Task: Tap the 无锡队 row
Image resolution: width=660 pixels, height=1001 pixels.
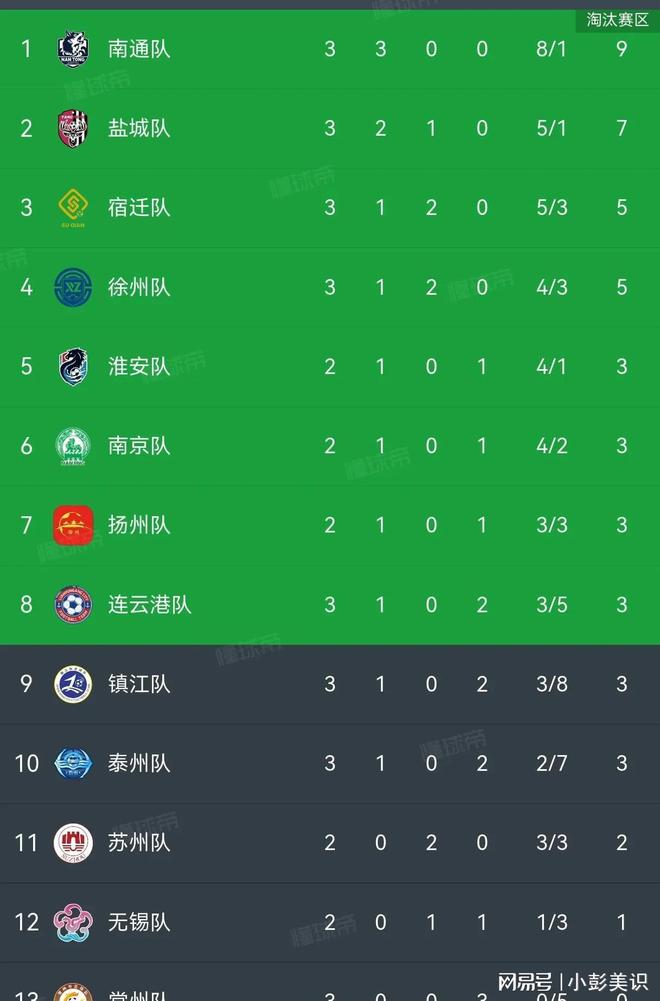Action: coord(139,922)
